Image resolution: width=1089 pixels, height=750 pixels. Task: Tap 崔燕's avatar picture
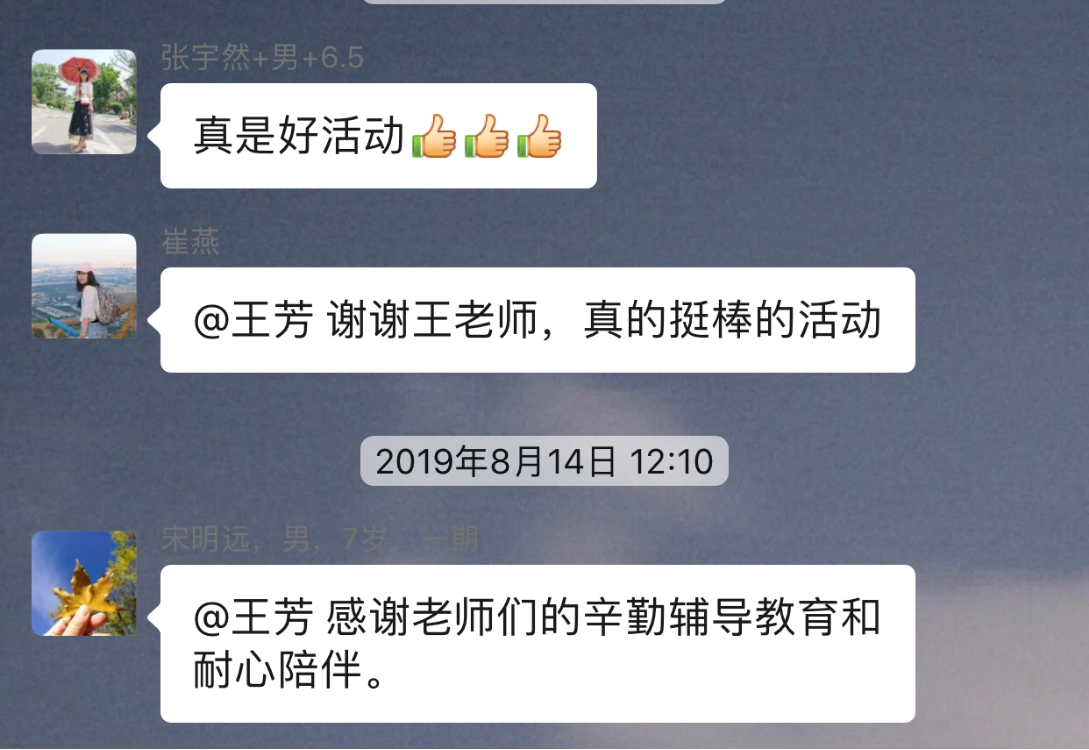click(x=84, y=286)
